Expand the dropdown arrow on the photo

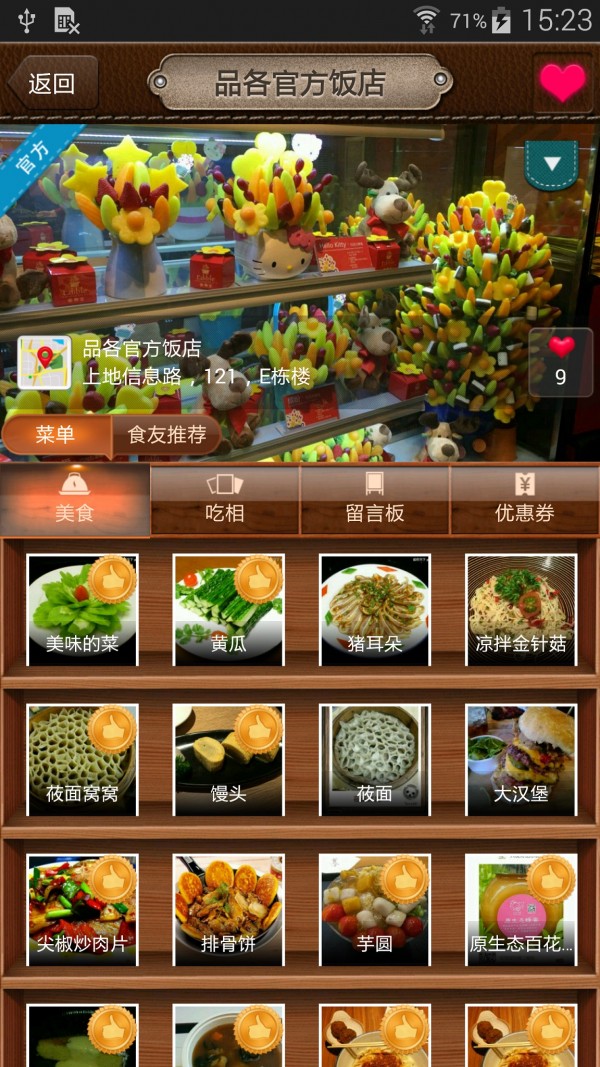point(551,165)
